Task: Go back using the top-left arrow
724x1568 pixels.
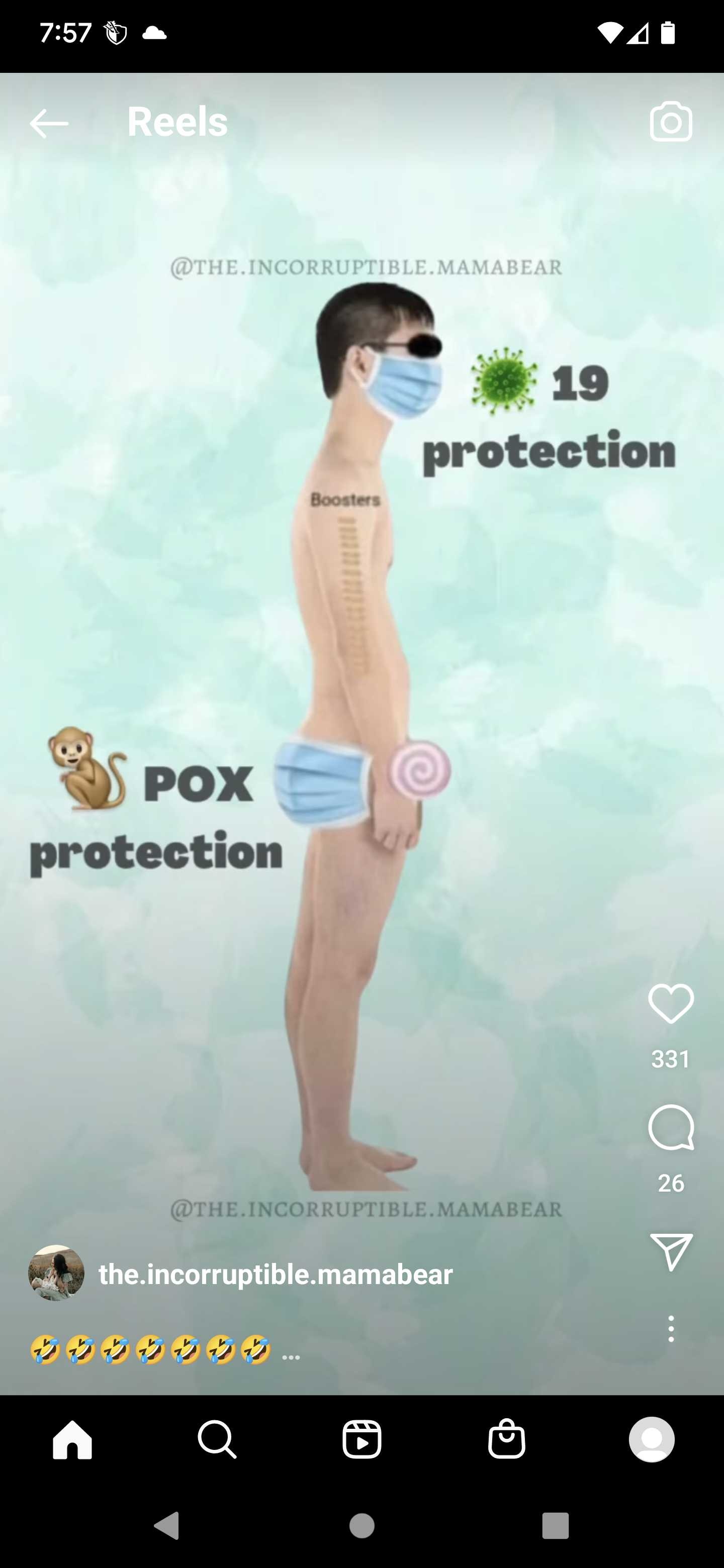Action: coord(49,124)
